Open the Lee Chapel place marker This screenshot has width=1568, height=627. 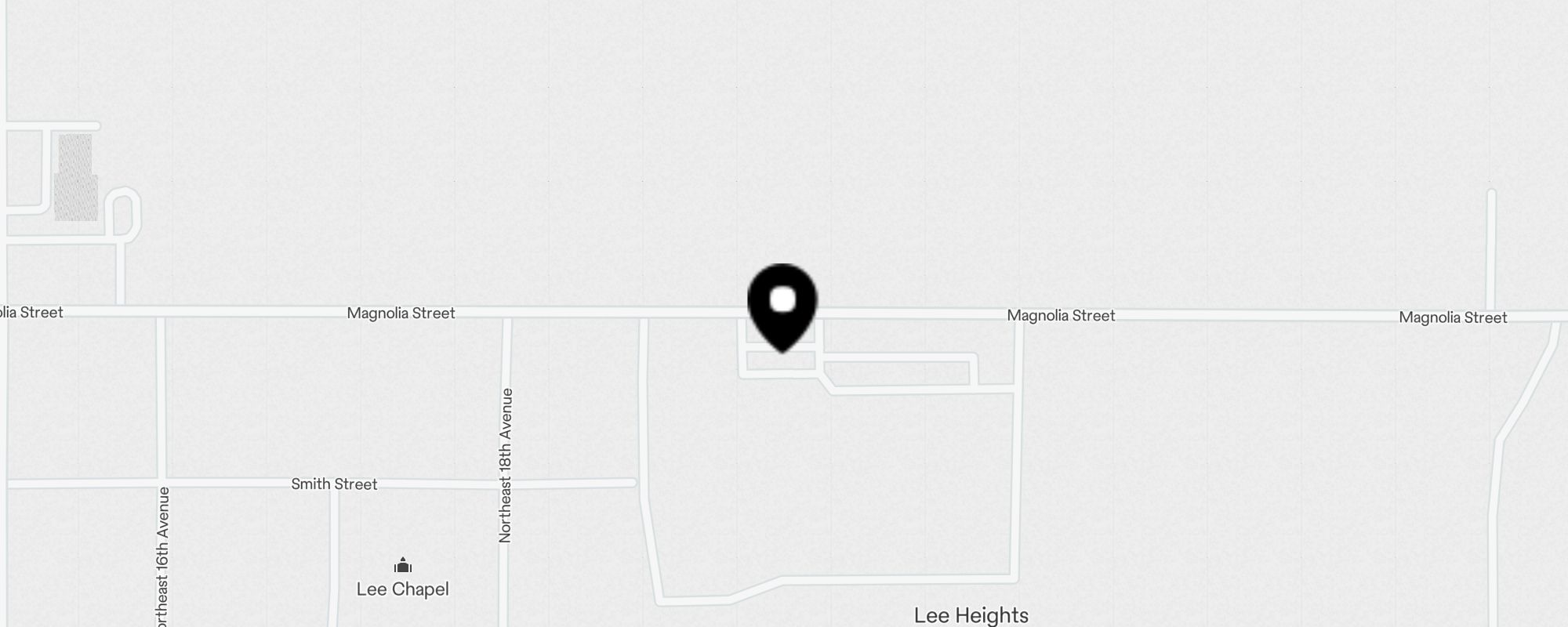tap(403, 566)
